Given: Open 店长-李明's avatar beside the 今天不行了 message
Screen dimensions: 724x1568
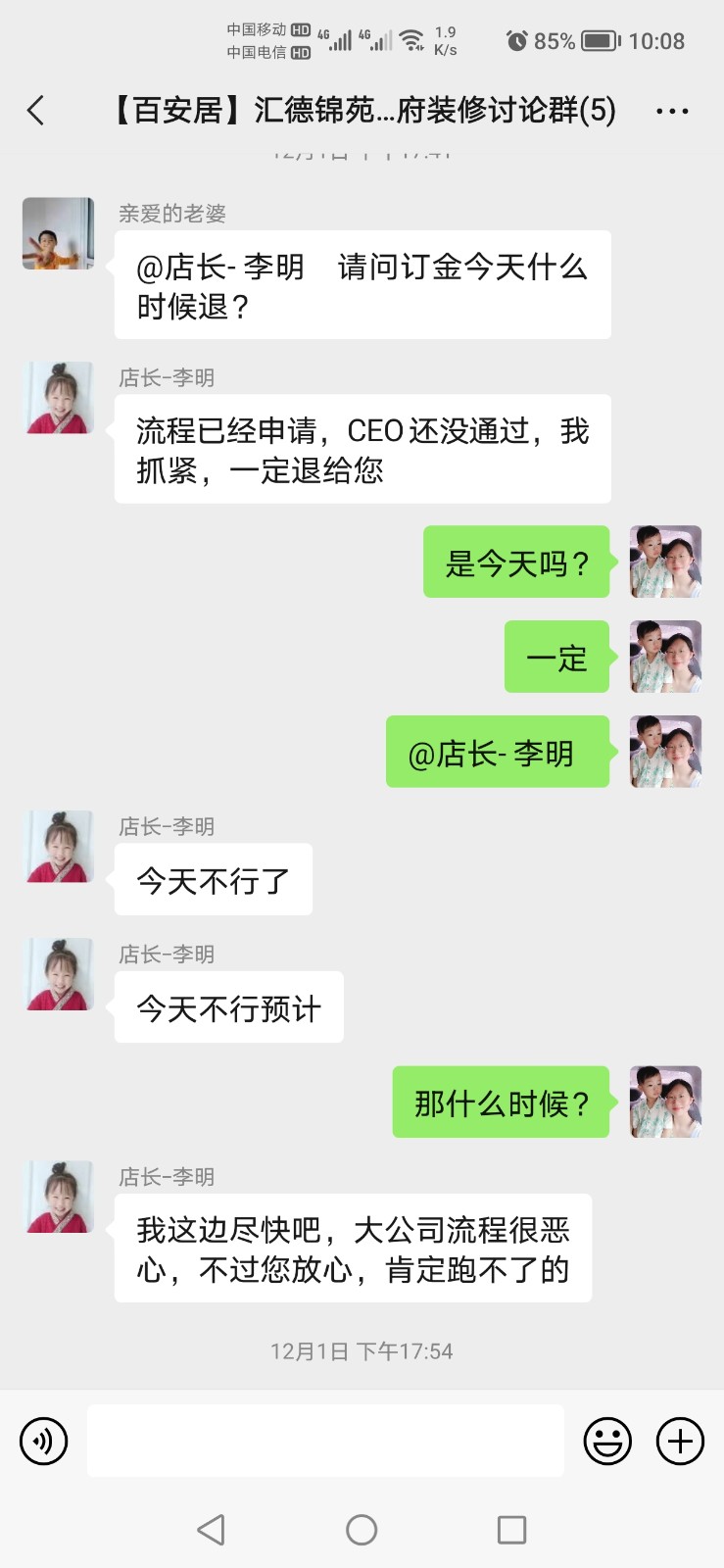Looking at the screenshot, I should coord(59,847).
